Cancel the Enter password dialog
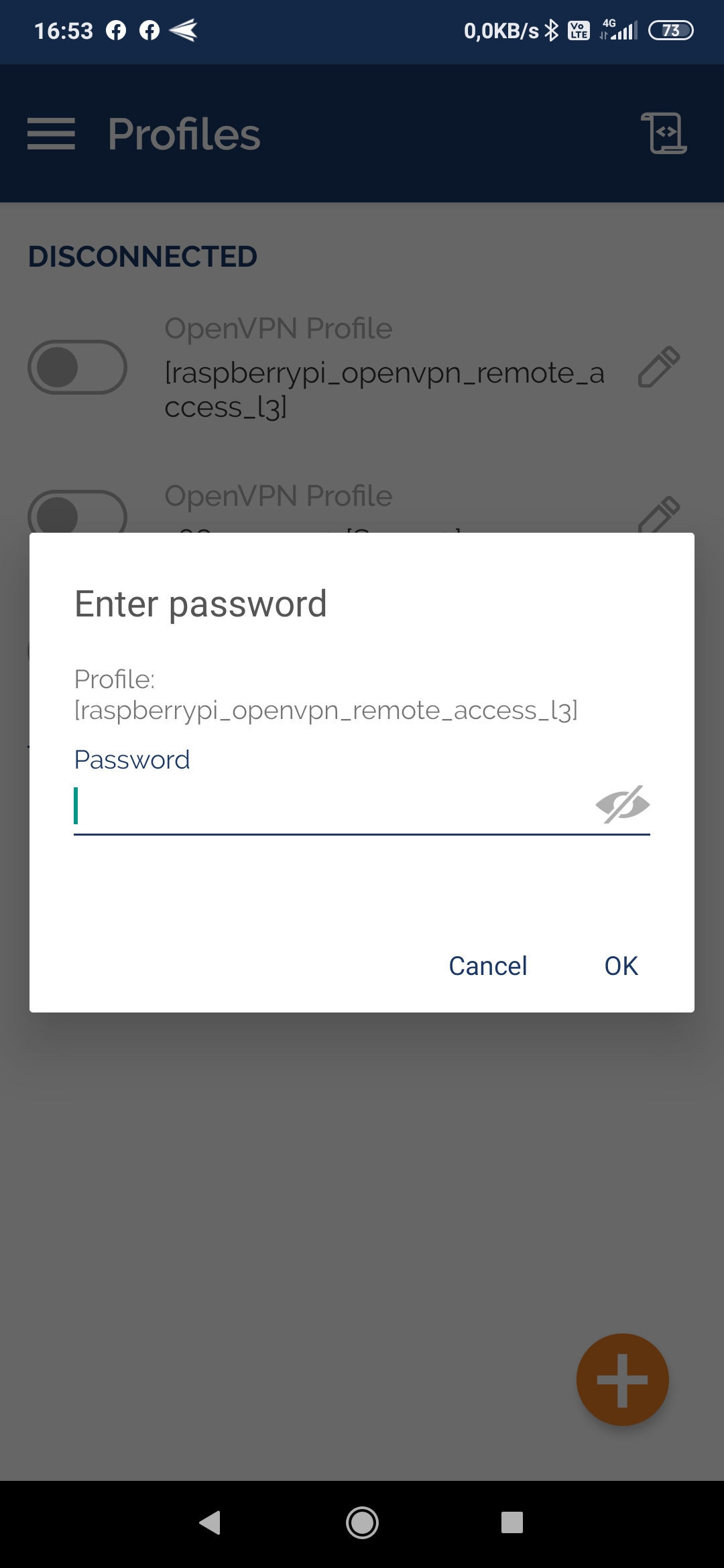Image resolution: width=724 pixels, height=1568 pixels. tap(488, 966)
